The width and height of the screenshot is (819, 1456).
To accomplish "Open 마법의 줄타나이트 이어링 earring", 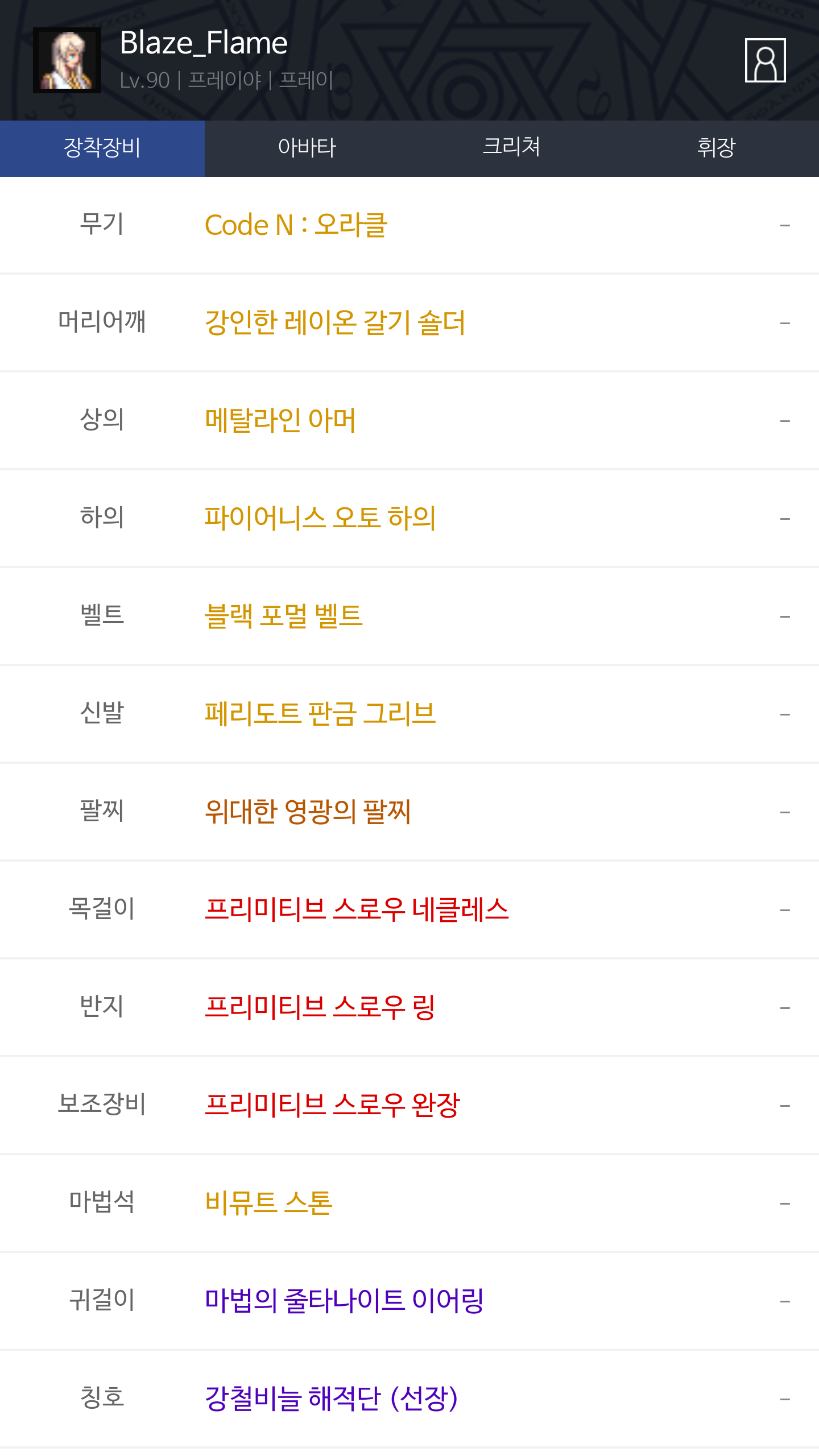I will pos(409,1301).
